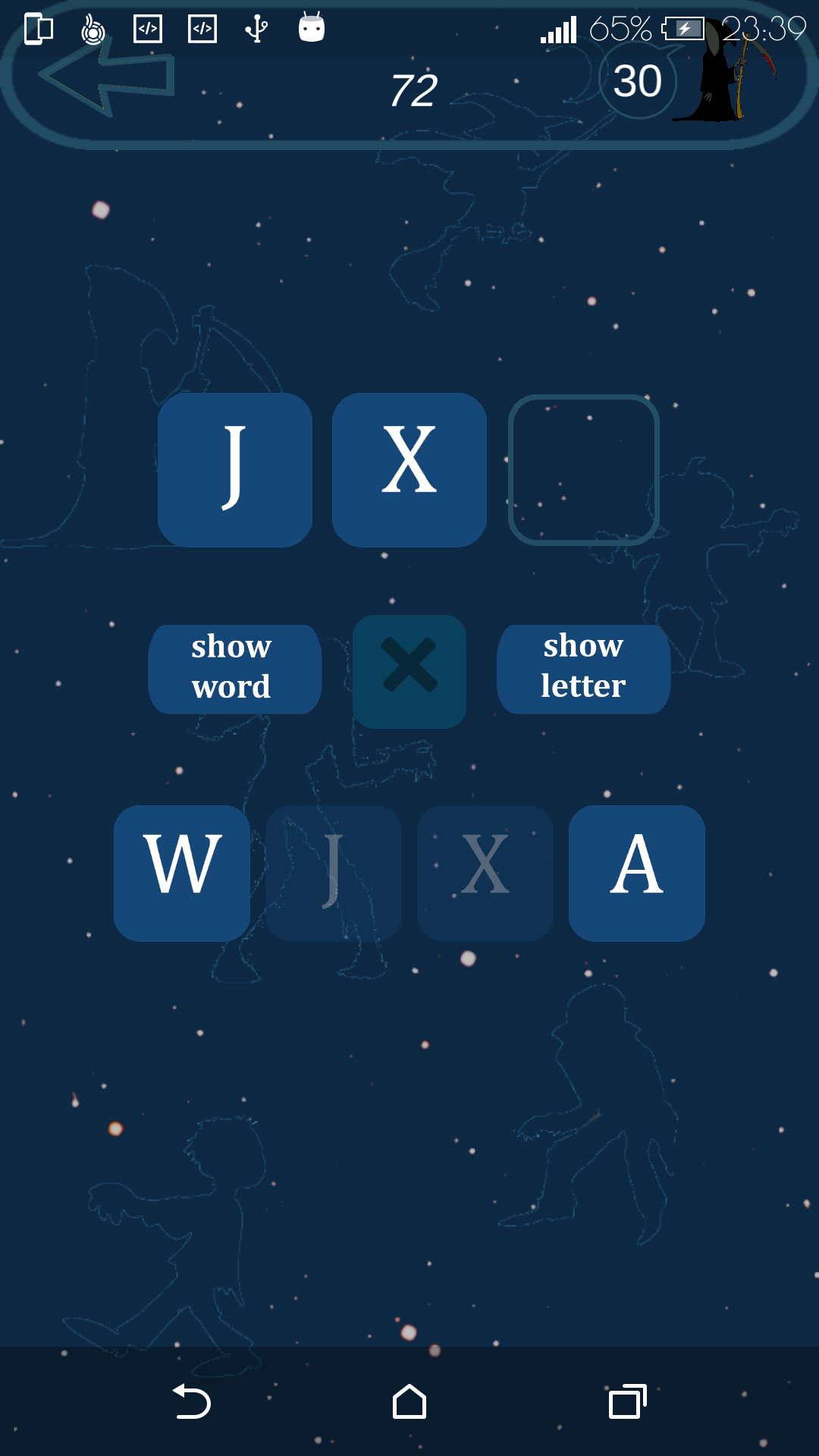Clear the entered letters with the X button
Image resolution: width=819 pixels, height=1456 pixels.
tap(409, 671)
